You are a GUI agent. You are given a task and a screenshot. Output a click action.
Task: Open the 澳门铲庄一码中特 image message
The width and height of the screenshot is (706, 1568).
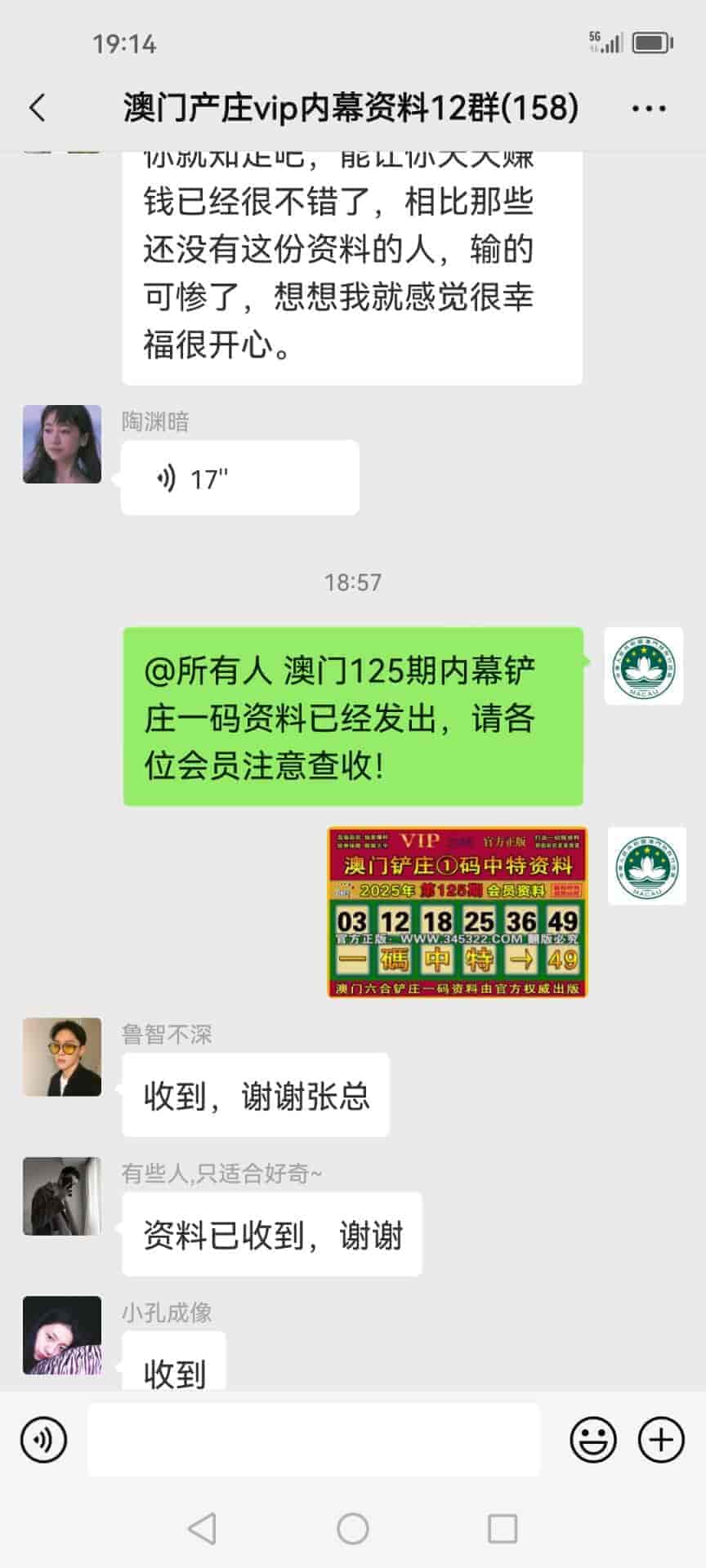tap(457, 912)
